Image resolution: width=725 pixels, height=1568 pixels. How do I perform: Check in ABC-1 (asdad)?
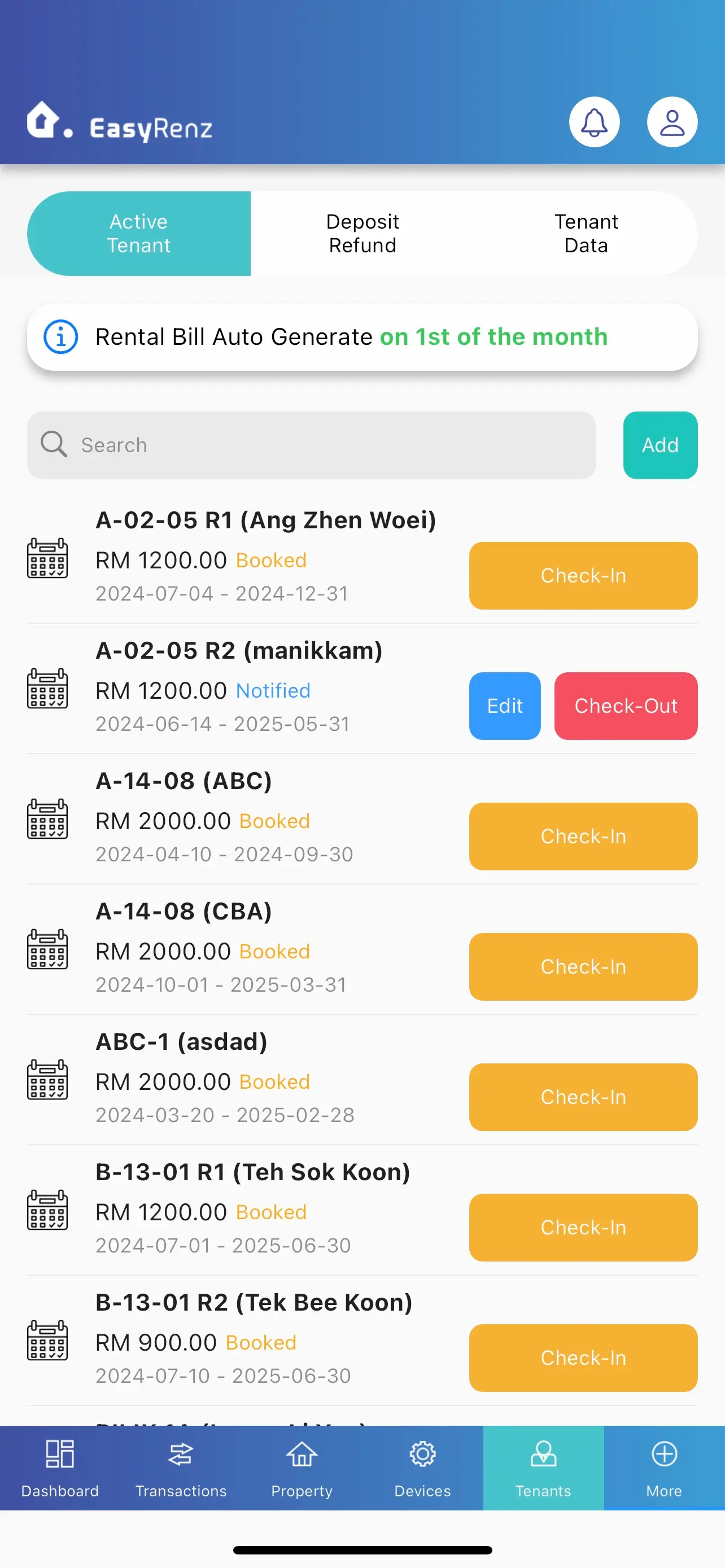click(x=583, y=1096)
